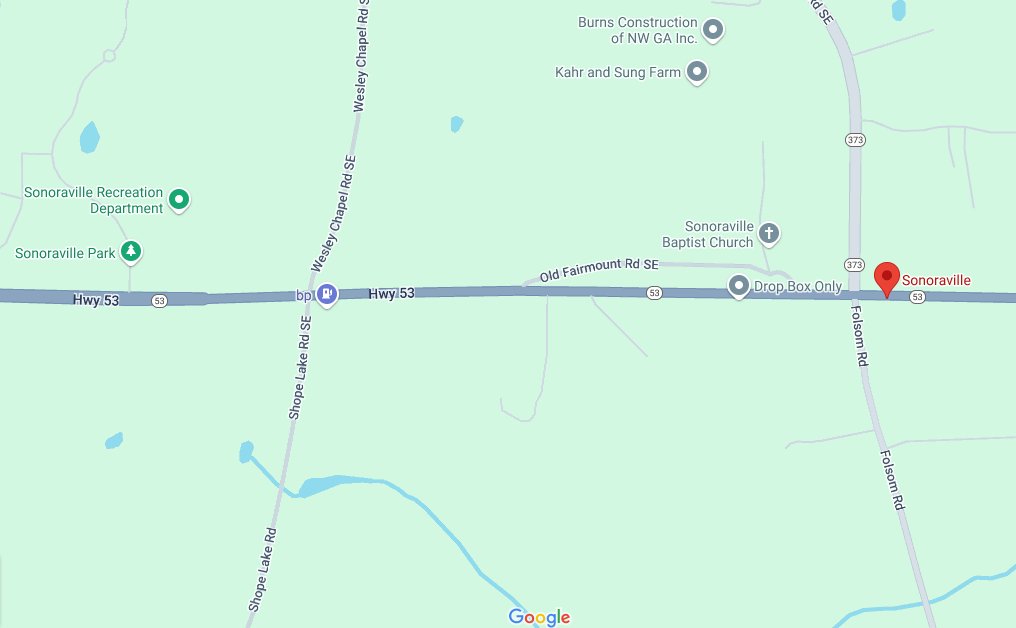Tap the bp gas station marker
The width and height of the screenshot is (1016, 628).
[x=327, y=294]
